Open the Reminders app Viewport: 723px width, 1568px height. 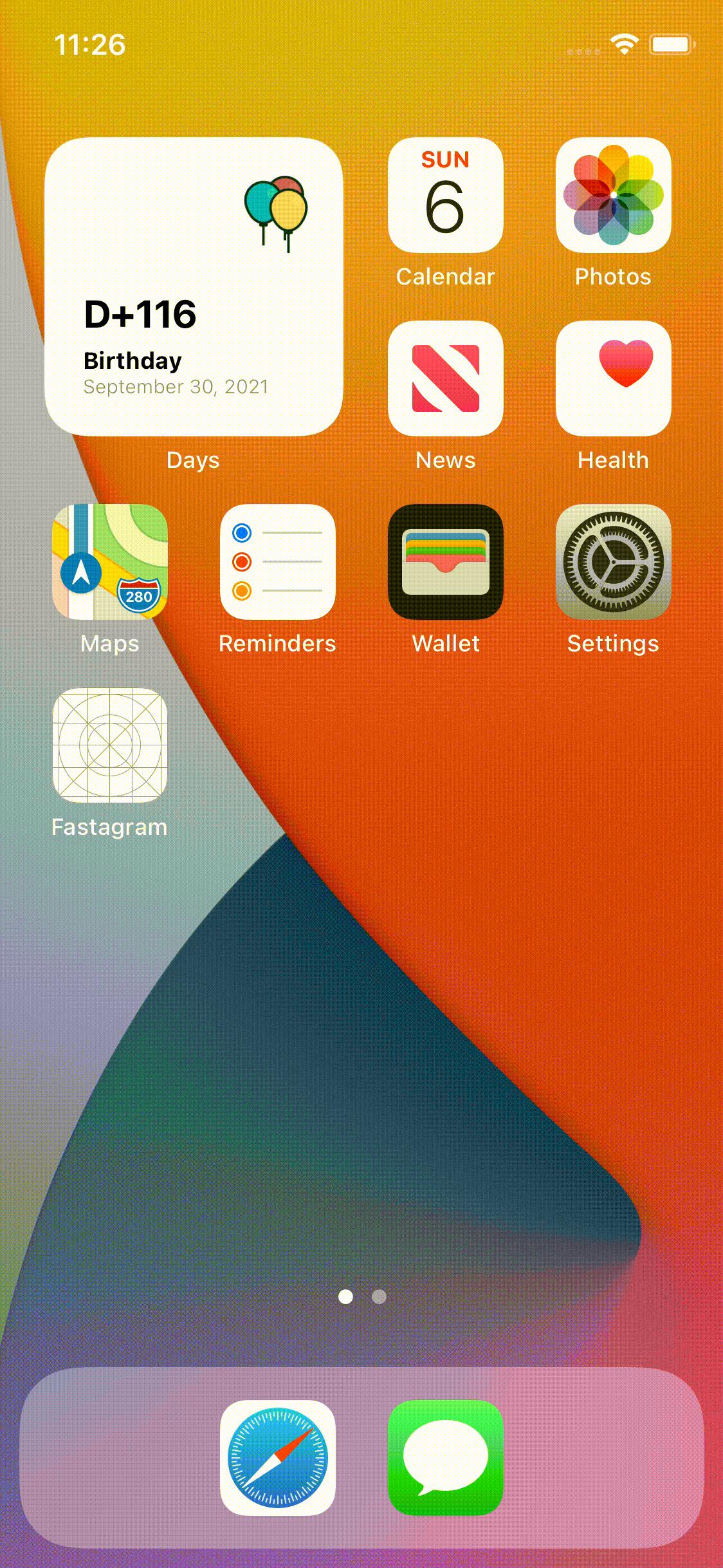coord(277,562)
